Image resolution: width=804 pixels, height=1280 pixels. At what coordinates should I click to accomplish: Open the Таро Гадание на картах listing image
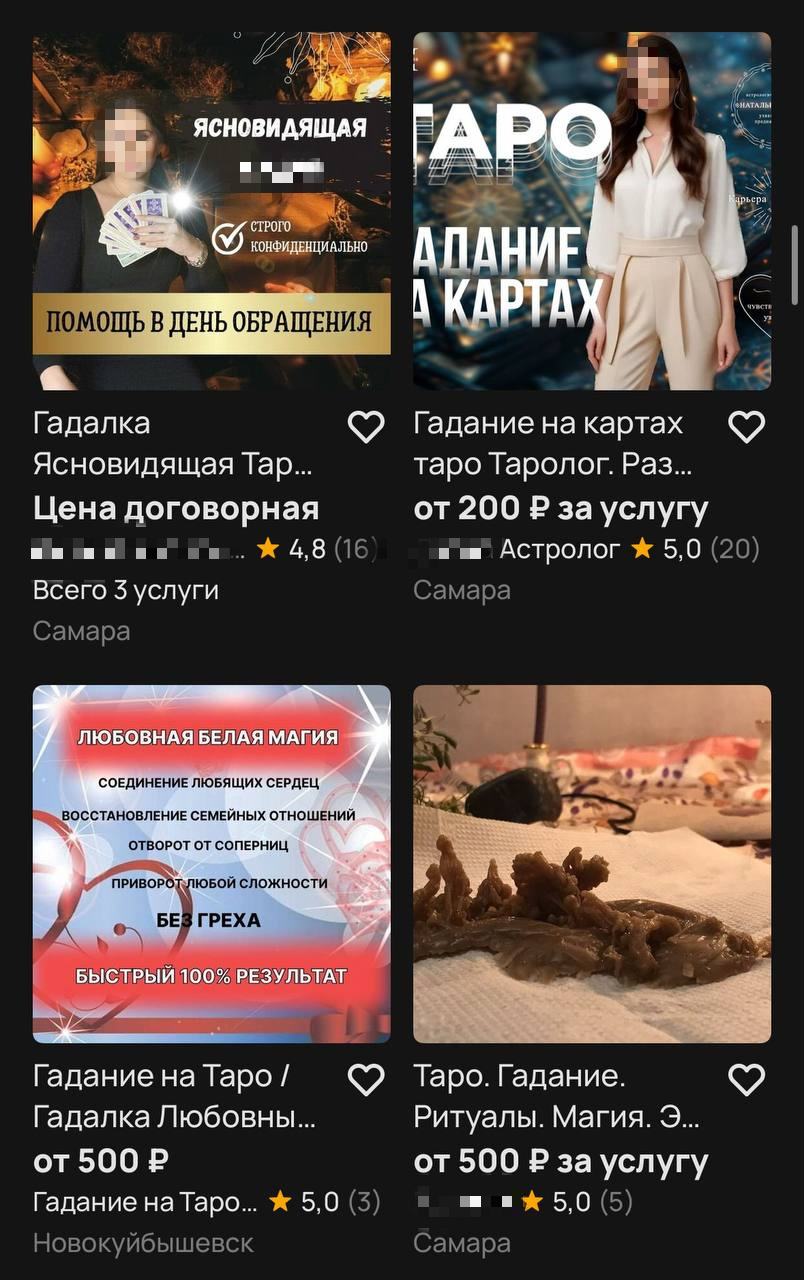coord(592,211)
